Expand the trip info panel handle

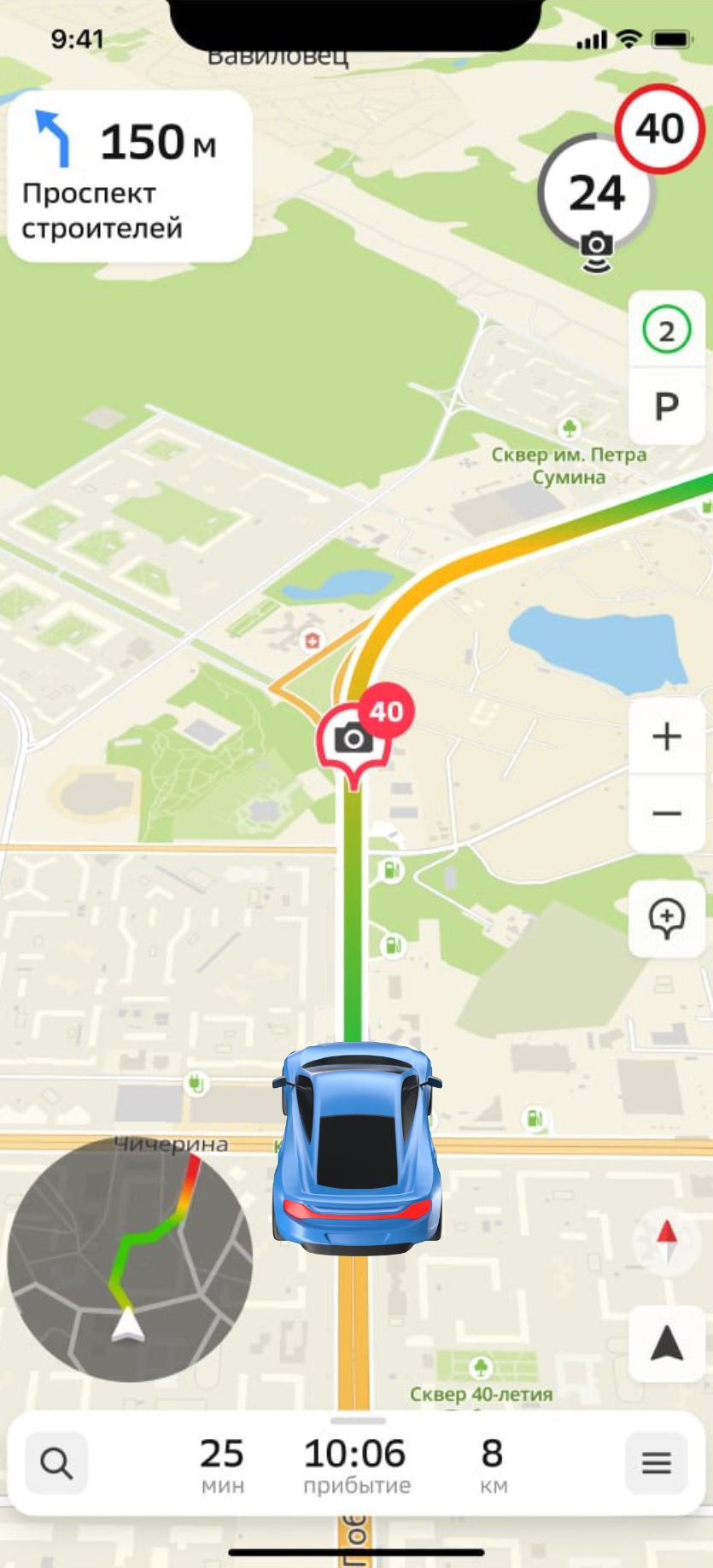(x=358, y=1421)
